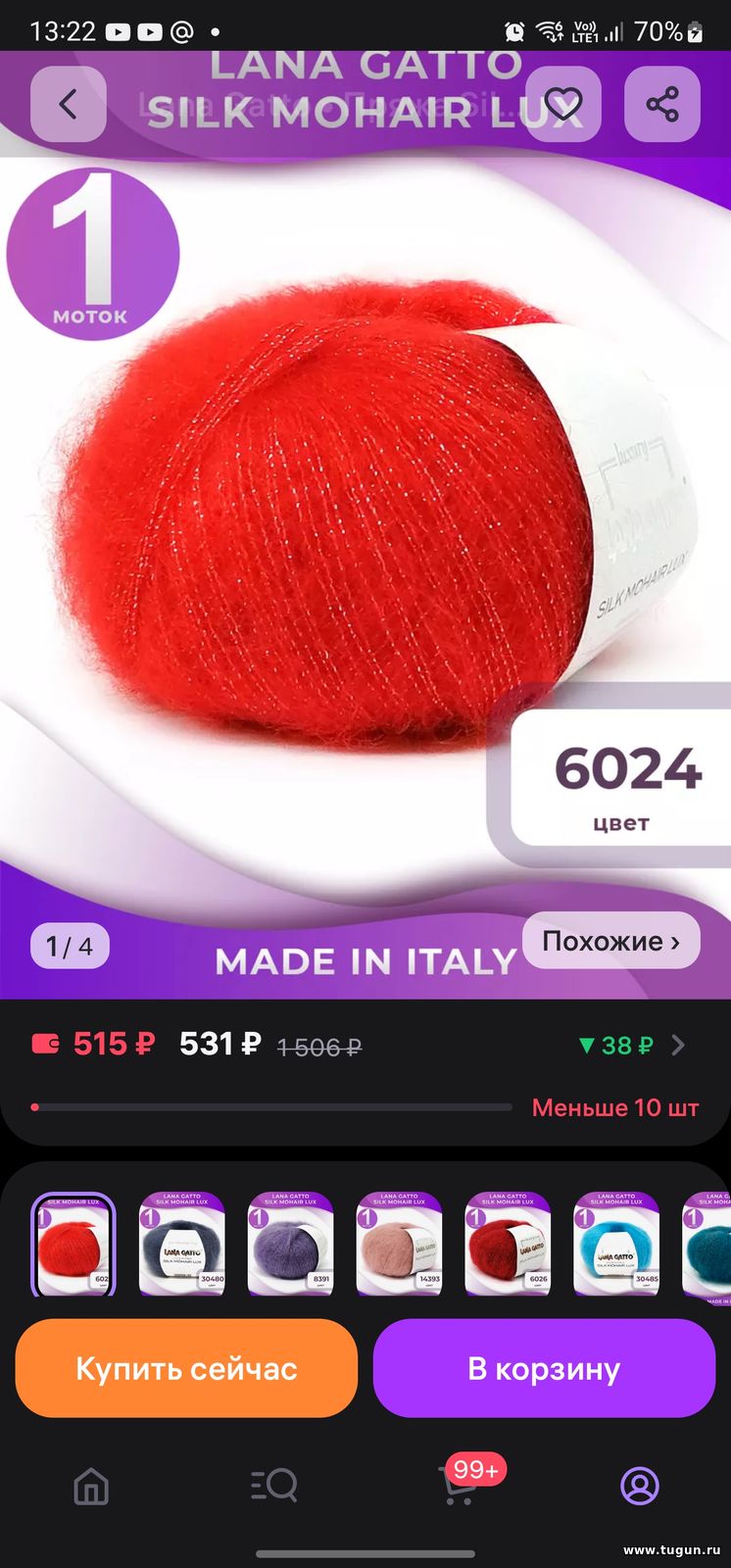Expand price details next to 38 ₽ savings
This screenshot has width=731, height=1568.
coord(678,1046)
